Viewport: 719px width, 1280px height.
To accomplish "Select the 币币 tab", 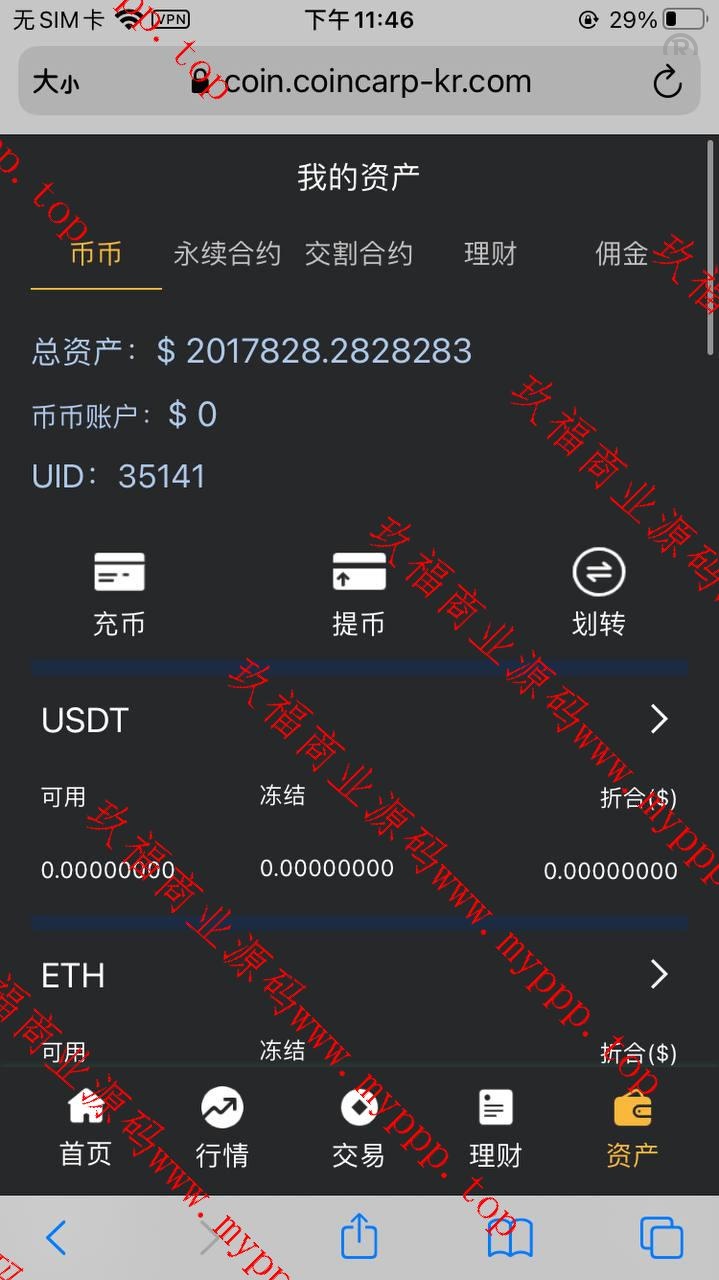I will pos(96,254).
